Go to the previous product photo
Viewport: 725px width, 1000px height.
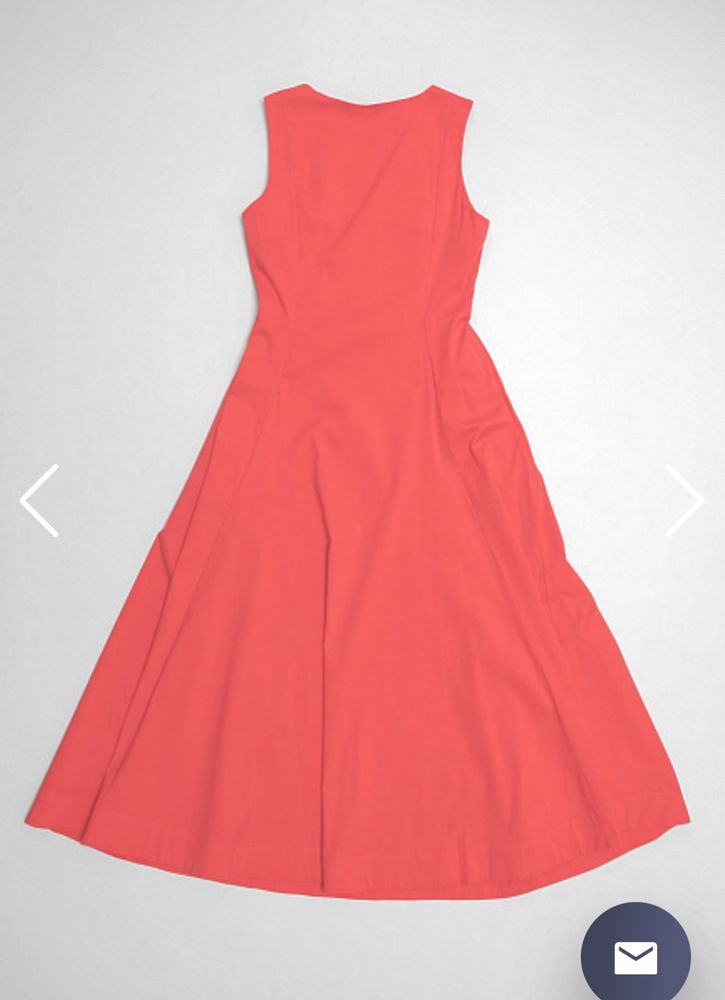tap(40, 500)
